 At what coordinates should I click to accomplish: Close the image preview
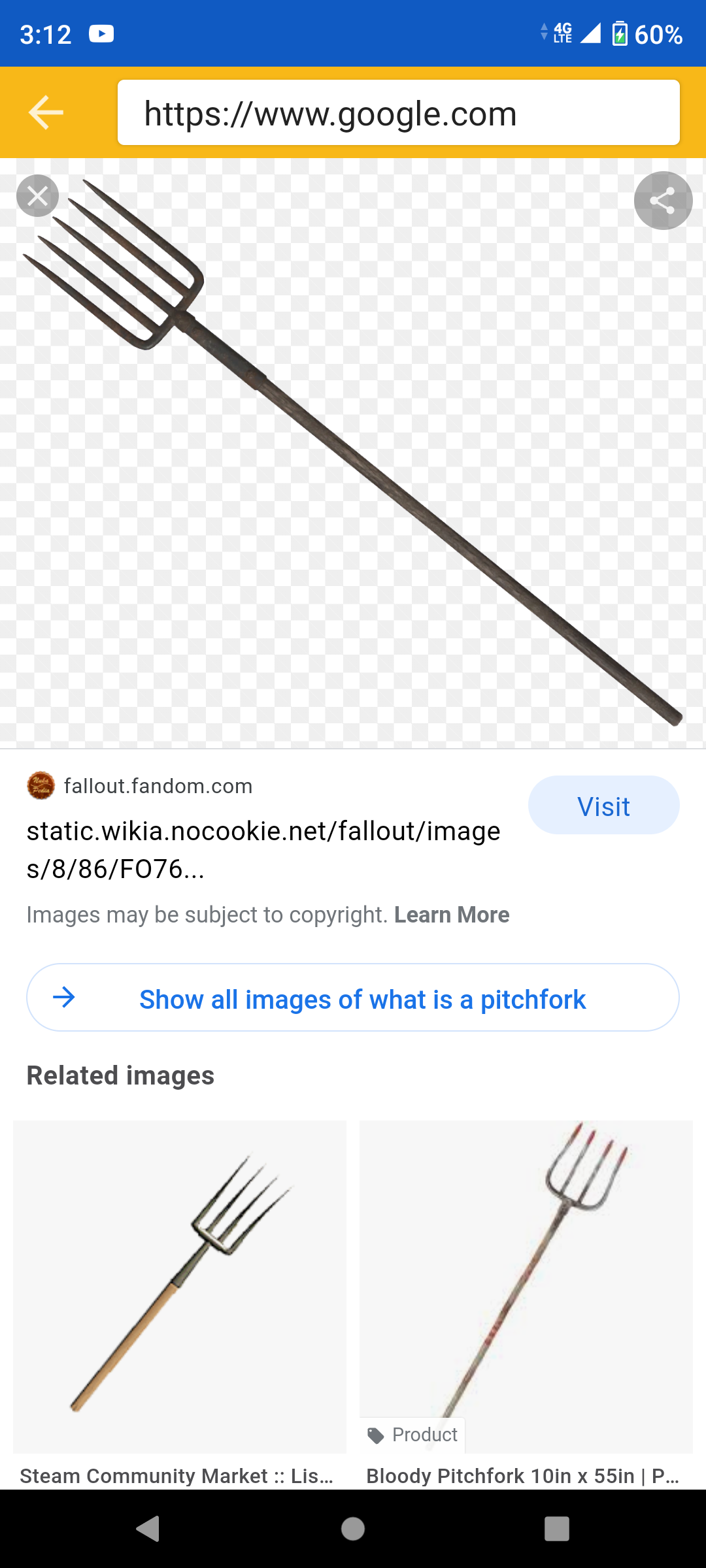pos(37,196)
